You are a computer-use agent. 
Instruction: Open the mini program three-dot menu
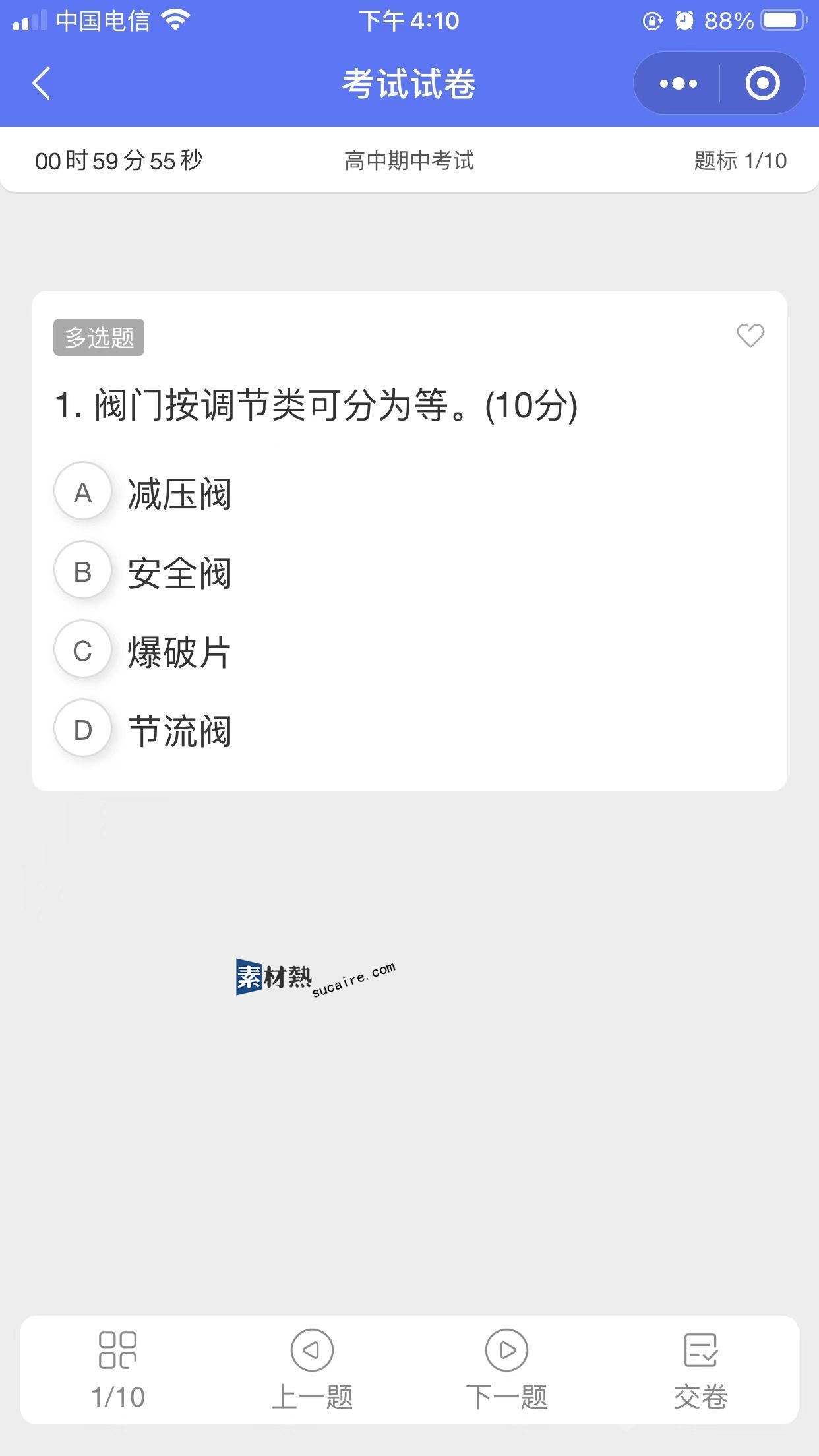[678, 84]
